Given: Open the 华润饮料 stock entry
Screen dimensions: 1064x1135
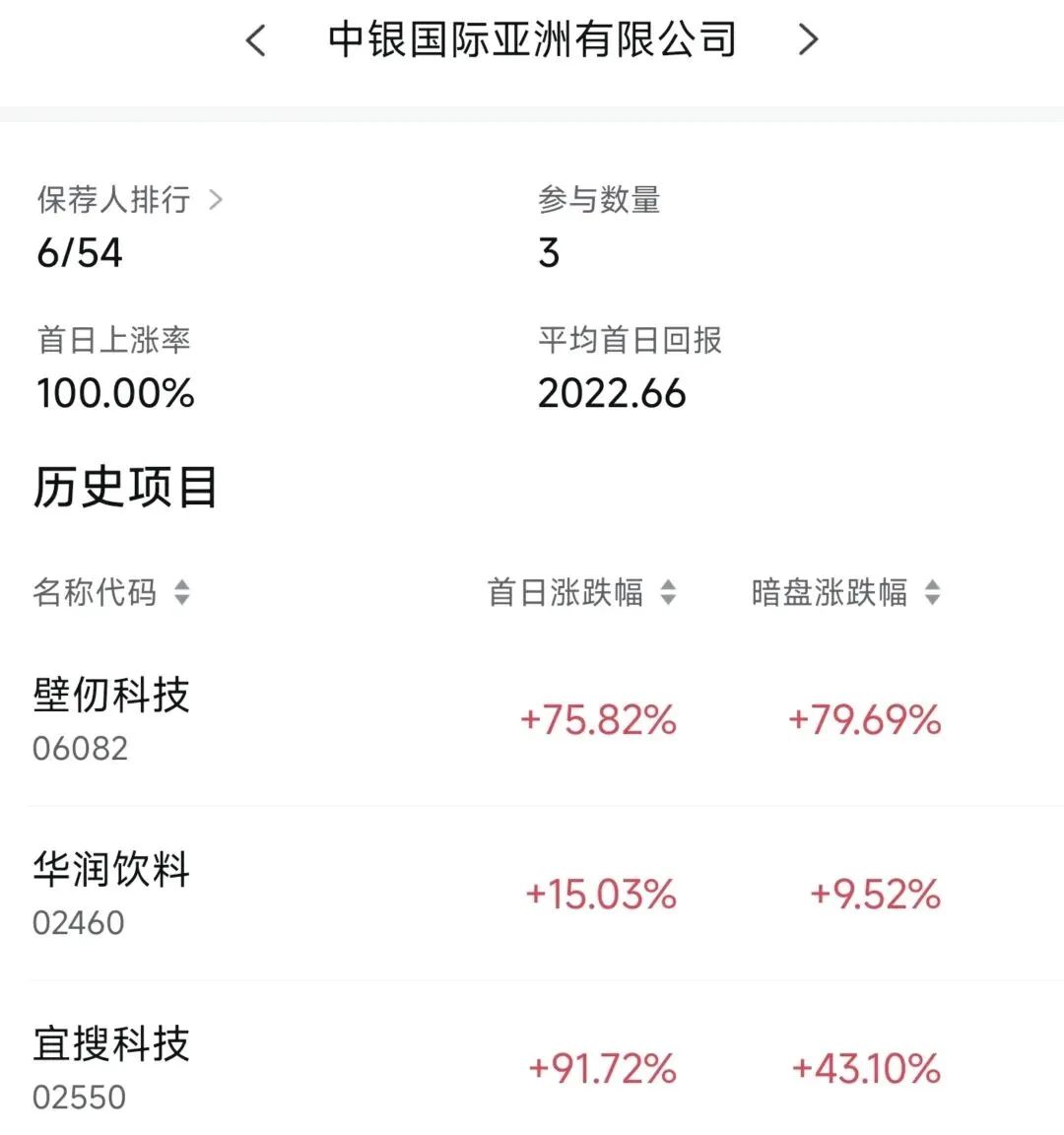Looking at the screenshot, I should [x=111, y=869].
